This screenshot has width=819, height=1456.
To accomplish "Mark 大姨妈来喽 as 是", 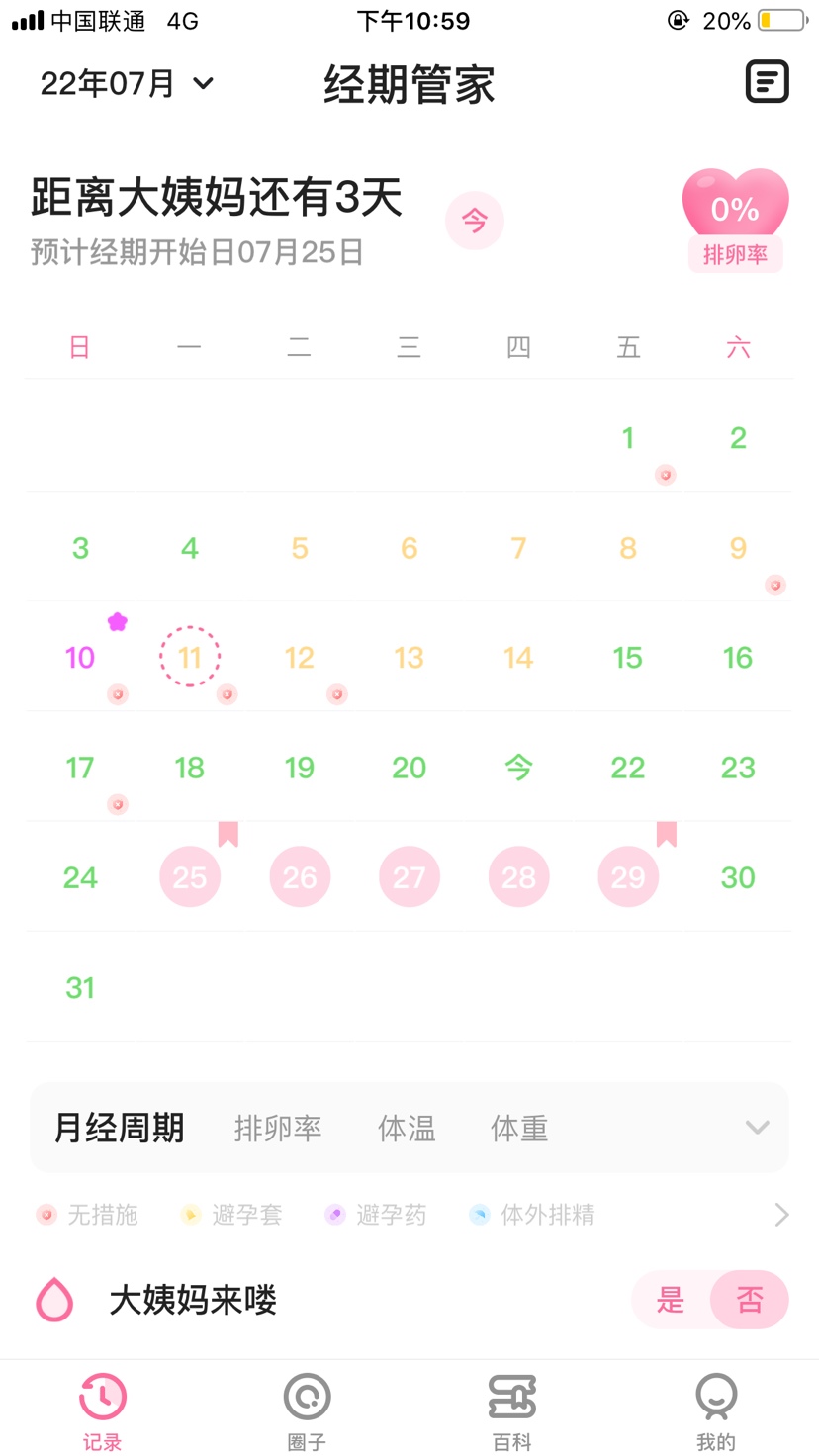I will point(671,1300).
